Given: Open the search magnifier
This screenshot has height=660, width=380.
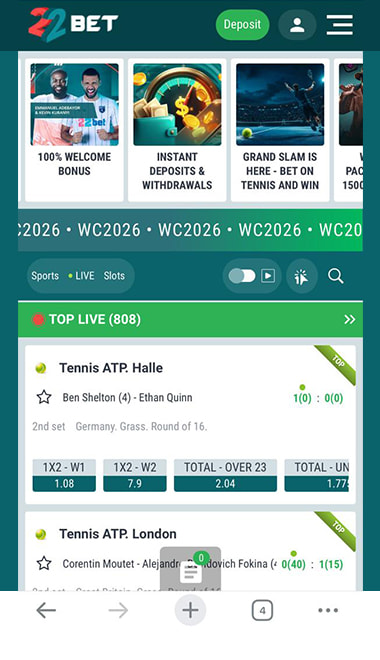Looking at the screenshot, I should 336,276.
